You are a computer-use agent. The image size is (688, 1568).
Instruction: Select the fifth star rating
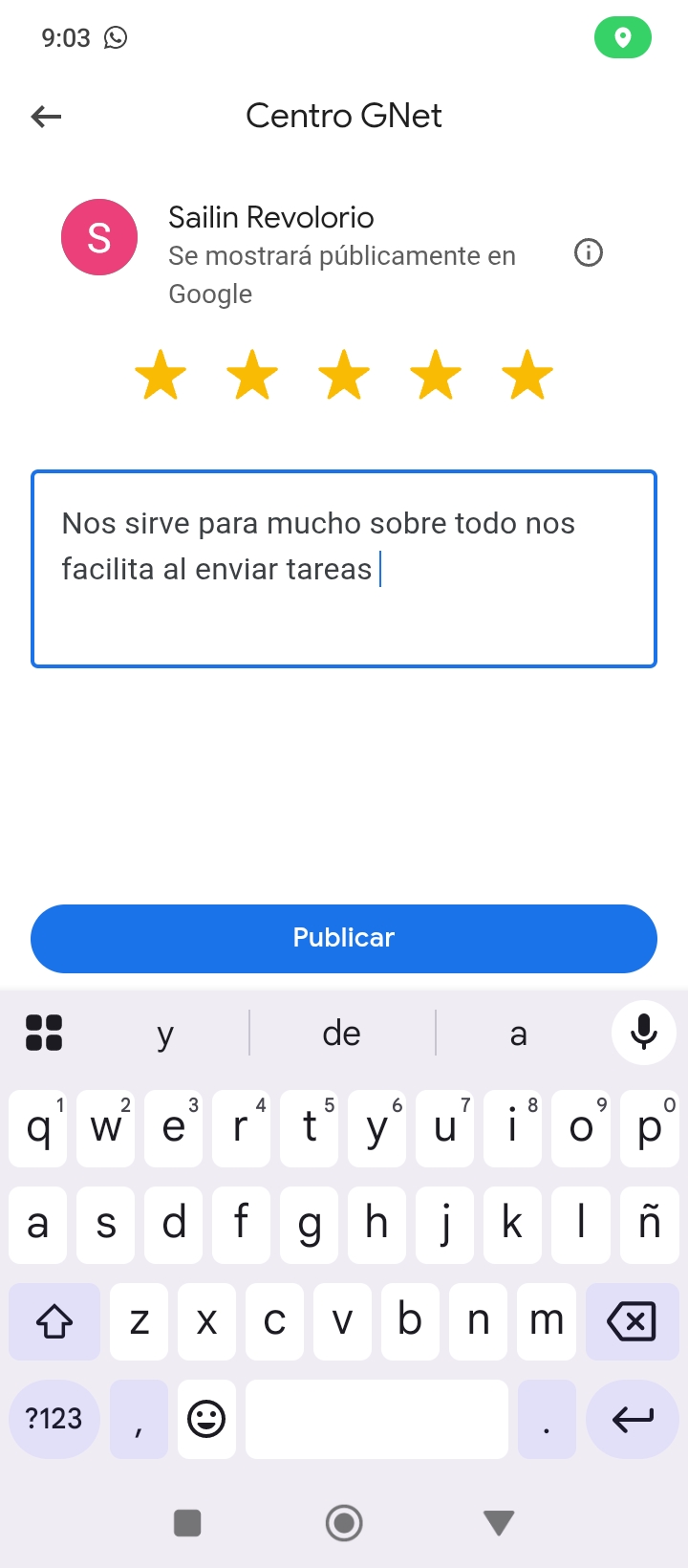[527, 375]
